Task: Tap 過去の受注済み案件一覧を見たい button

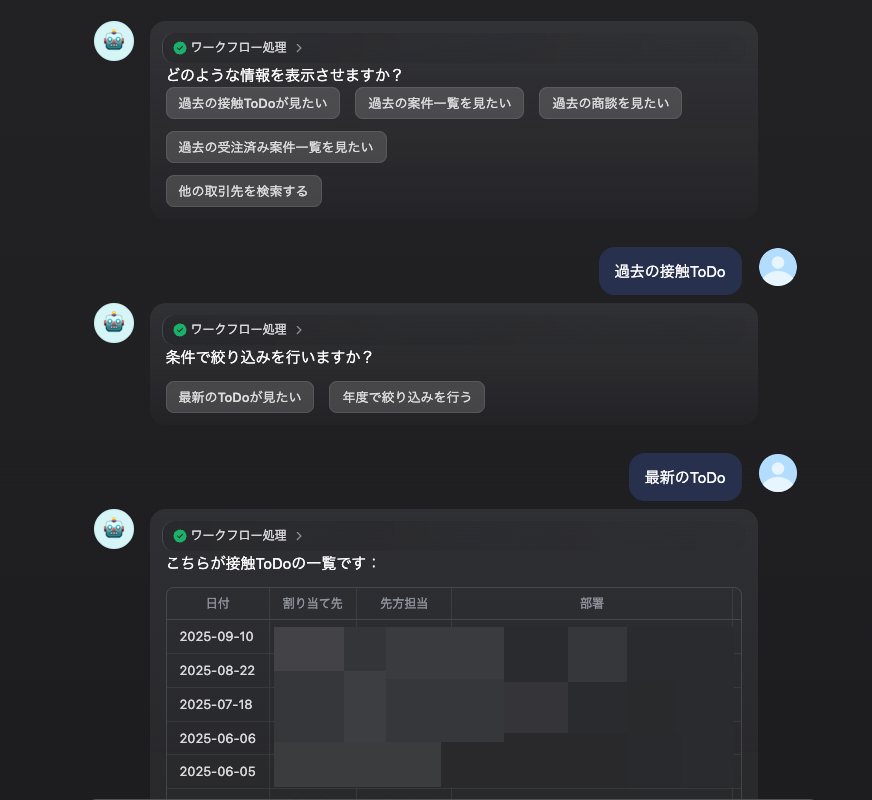Action: (x=276, y=147)
